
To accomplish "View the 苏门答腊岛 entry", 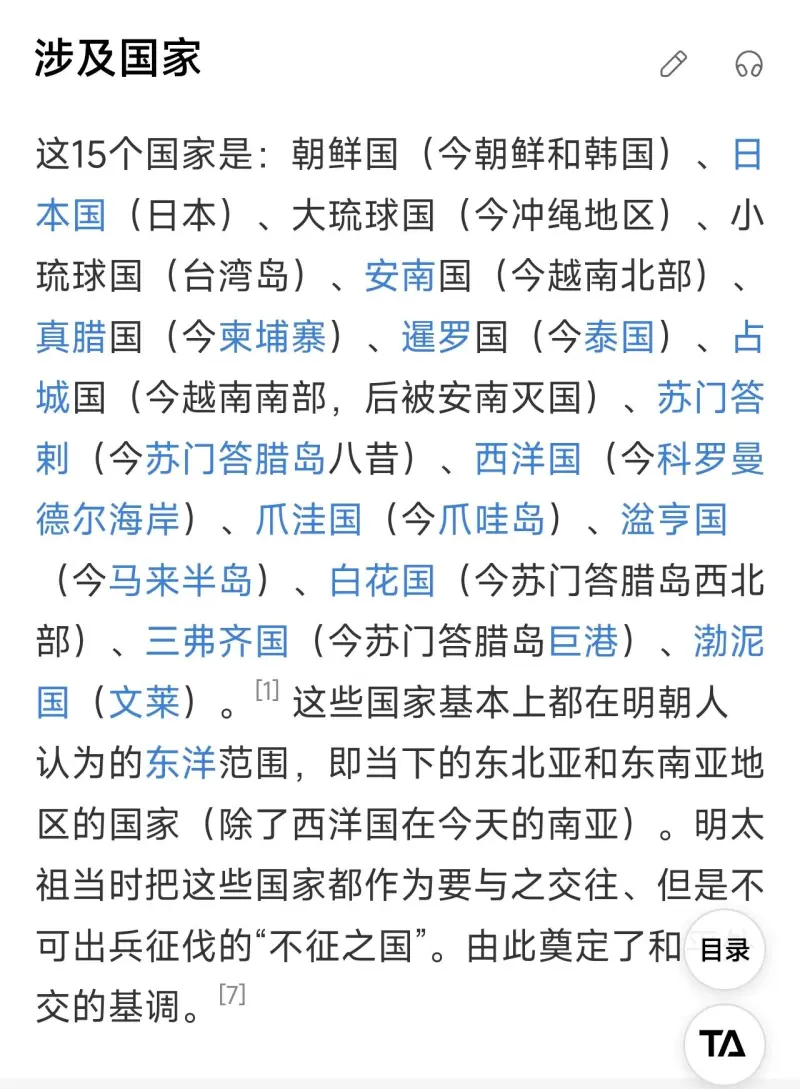I will (235, 459).
